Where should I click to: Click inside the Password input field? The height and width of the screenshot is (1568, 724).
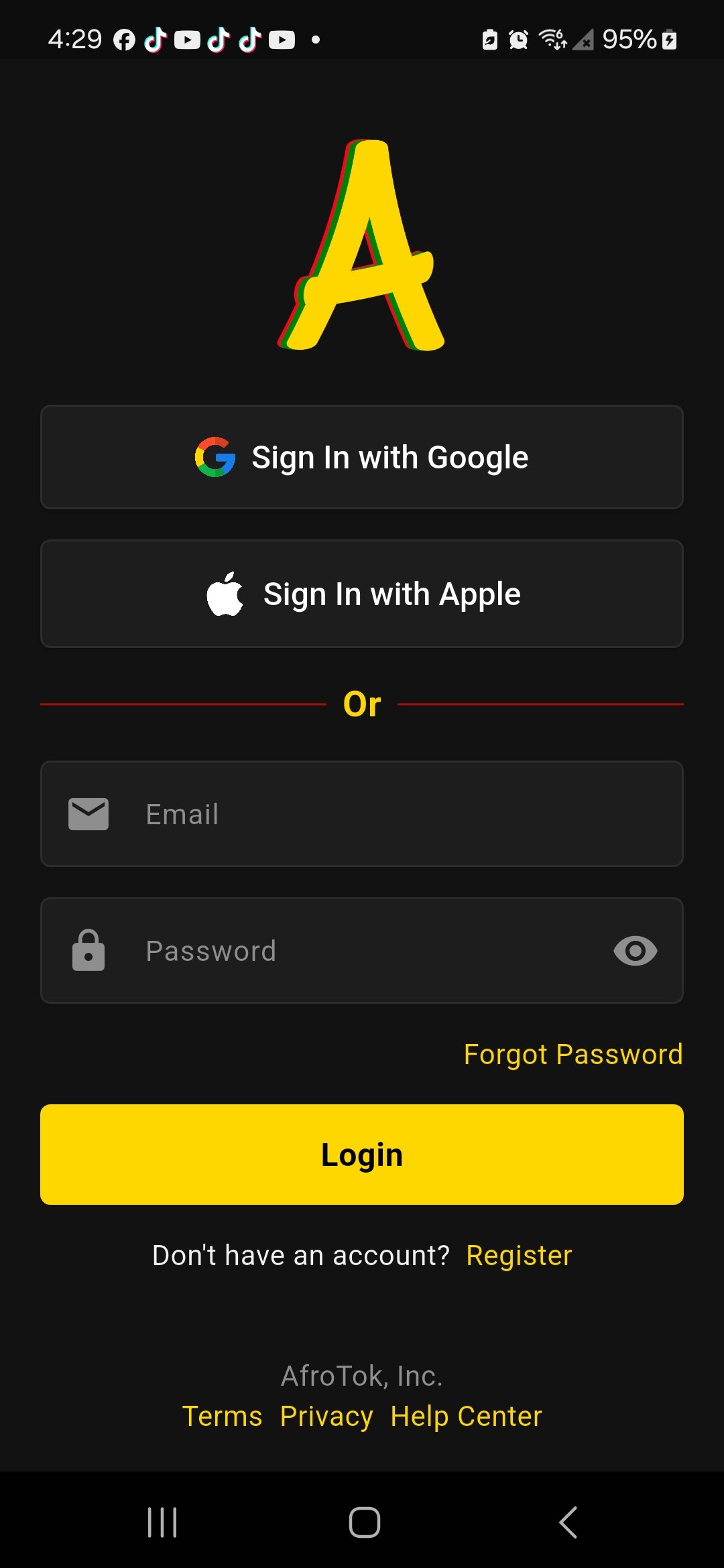click(362, 950)
